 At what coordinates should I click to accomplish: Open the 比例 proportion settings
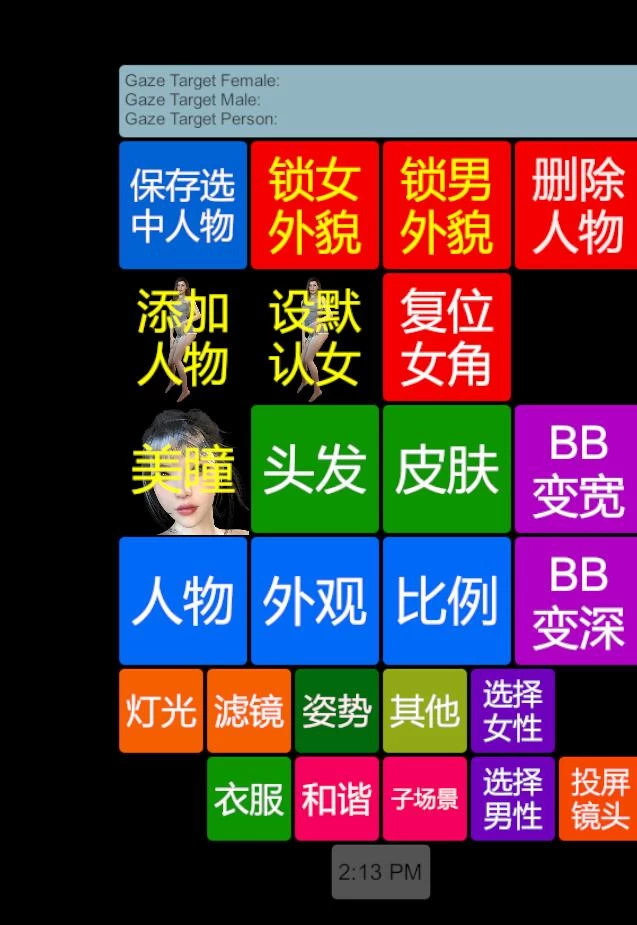click(446, 601)
